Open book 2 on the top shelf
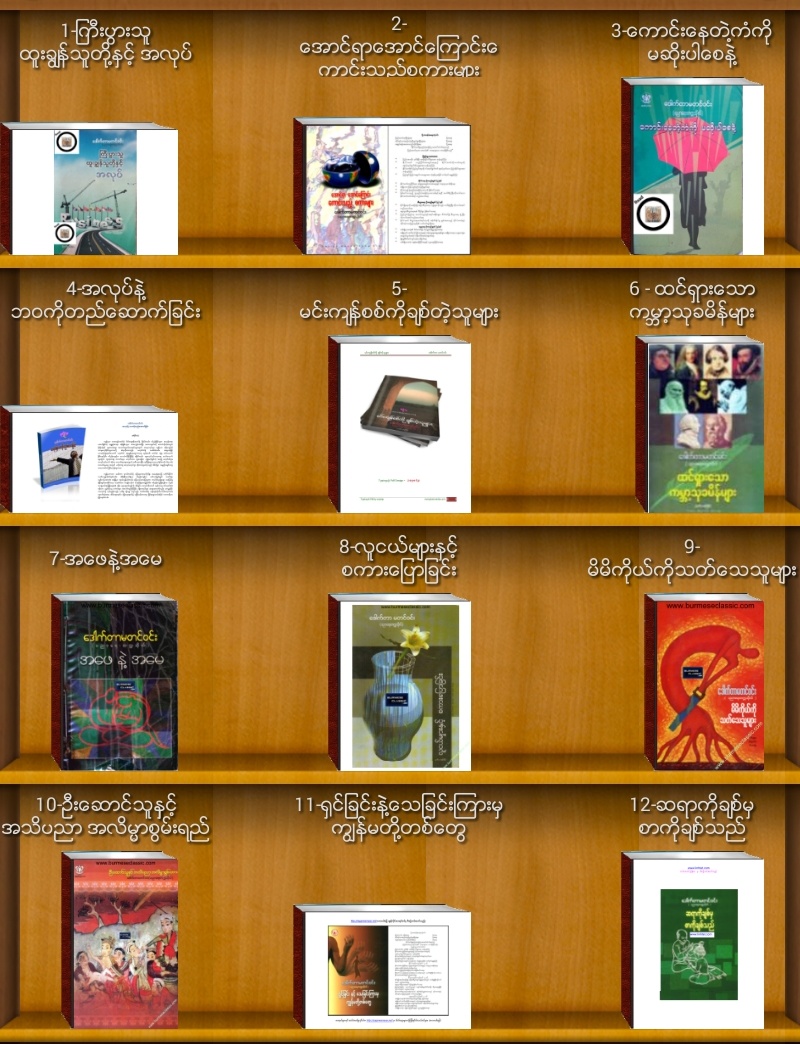This screenshot has height=1044, width=800. pyautogui.click(x=382, y=188)
